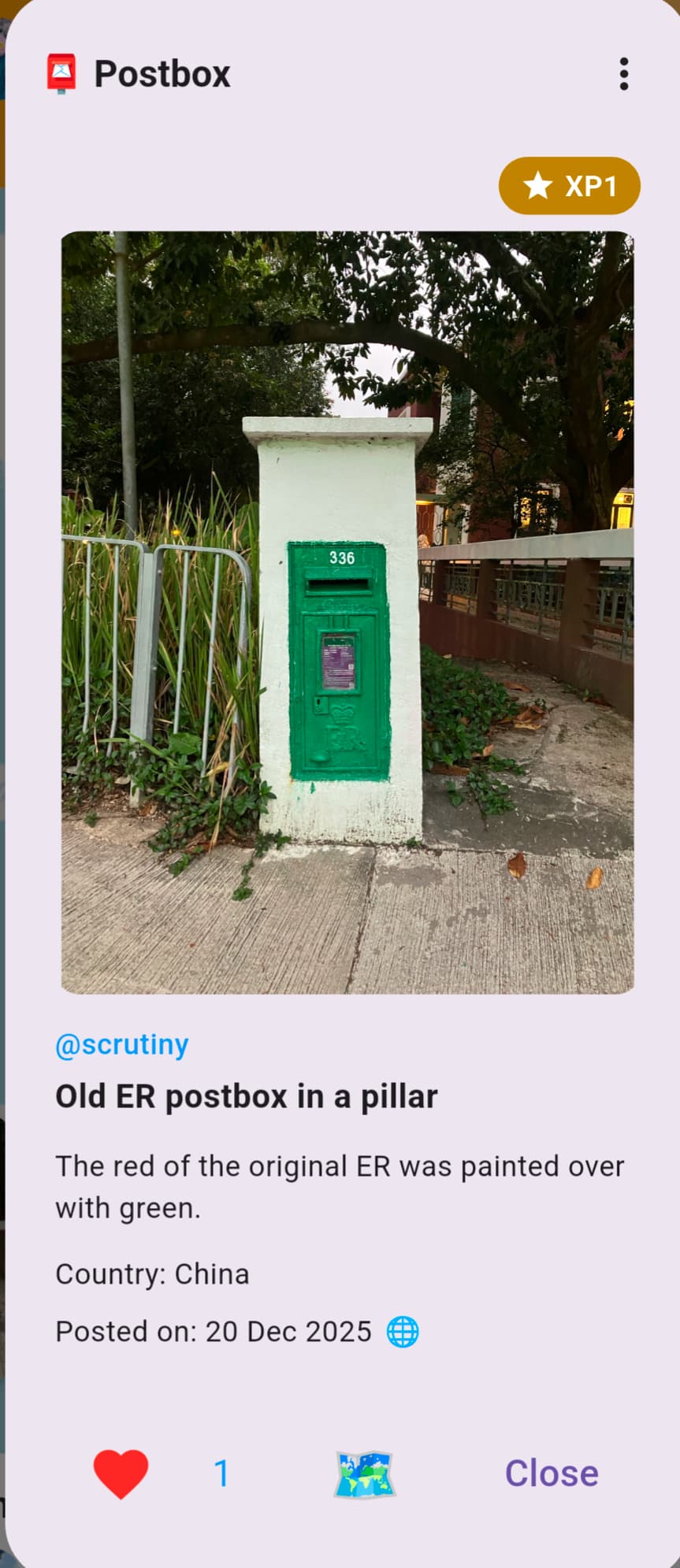Close the Postbox detail dialog
This screenshot has width=680, height=1568.
click(x=551, y=1473)
